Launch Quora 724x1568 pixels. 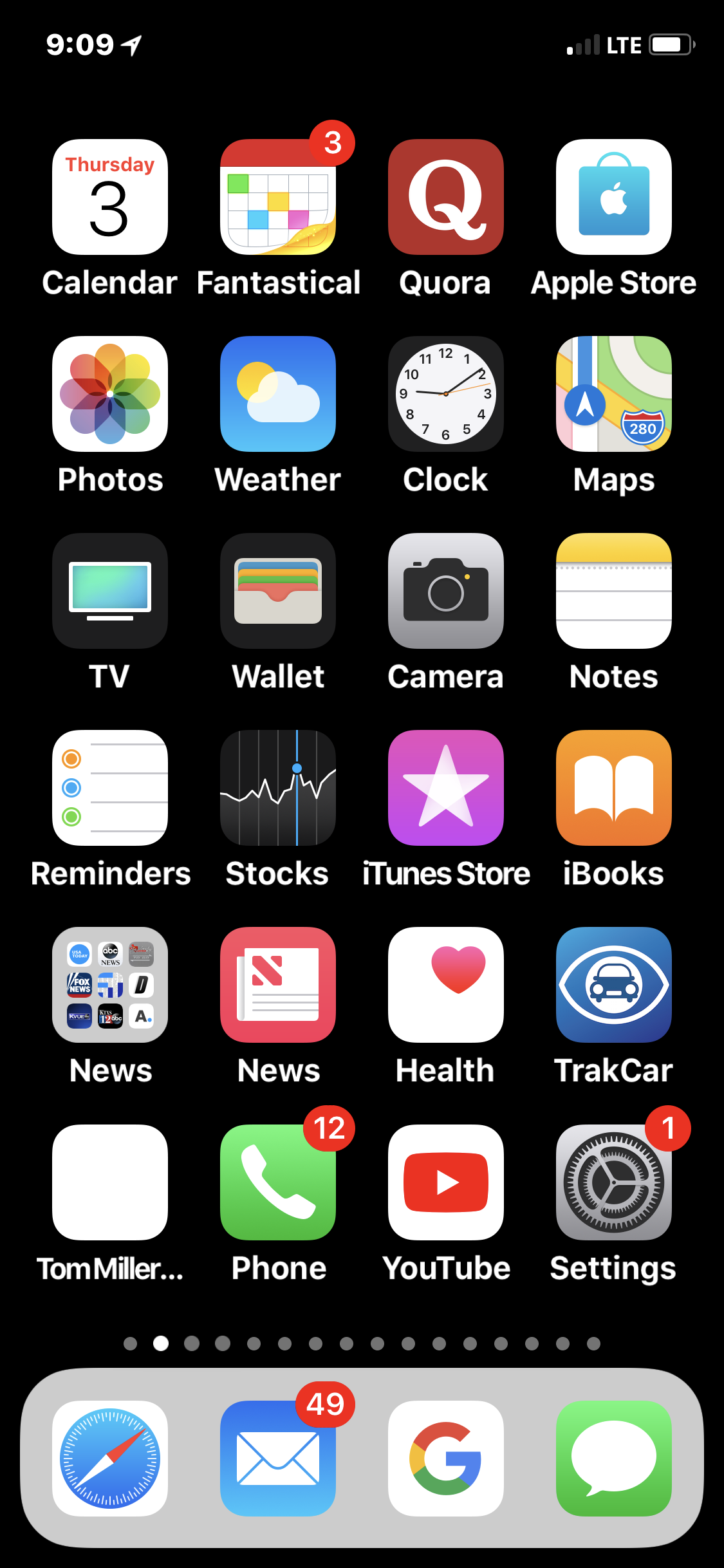click(x=446, y=197)
